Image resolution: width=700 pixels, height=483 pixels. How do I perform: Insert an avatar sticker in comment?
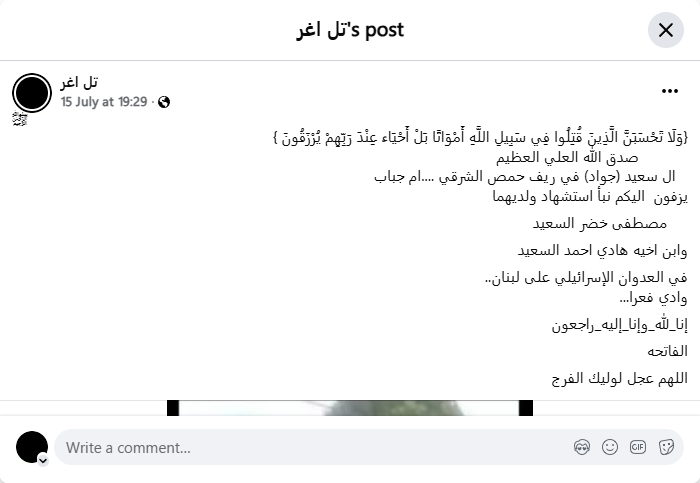click(x=582, y=447)
